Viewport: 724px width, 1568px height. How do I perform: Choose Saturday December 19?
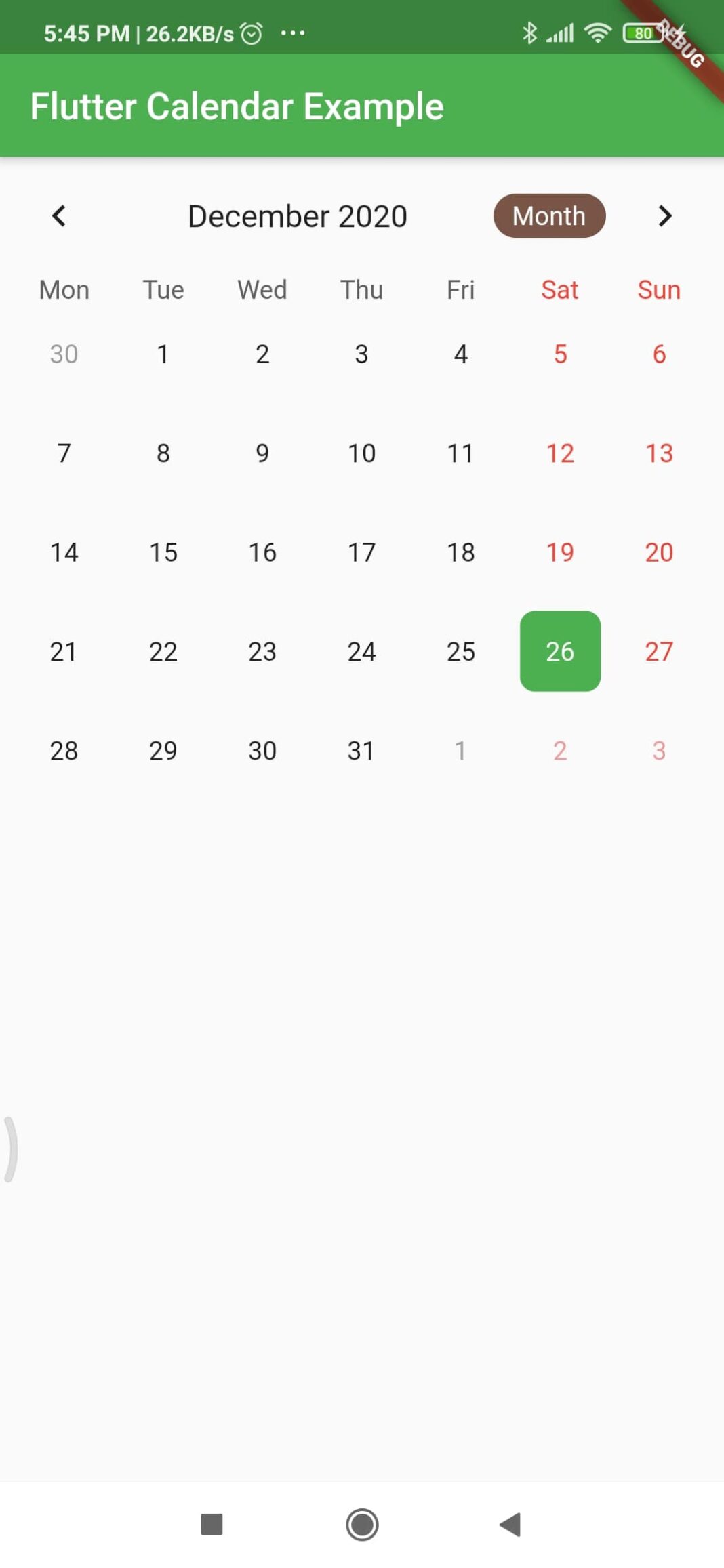tap(560, 552)
